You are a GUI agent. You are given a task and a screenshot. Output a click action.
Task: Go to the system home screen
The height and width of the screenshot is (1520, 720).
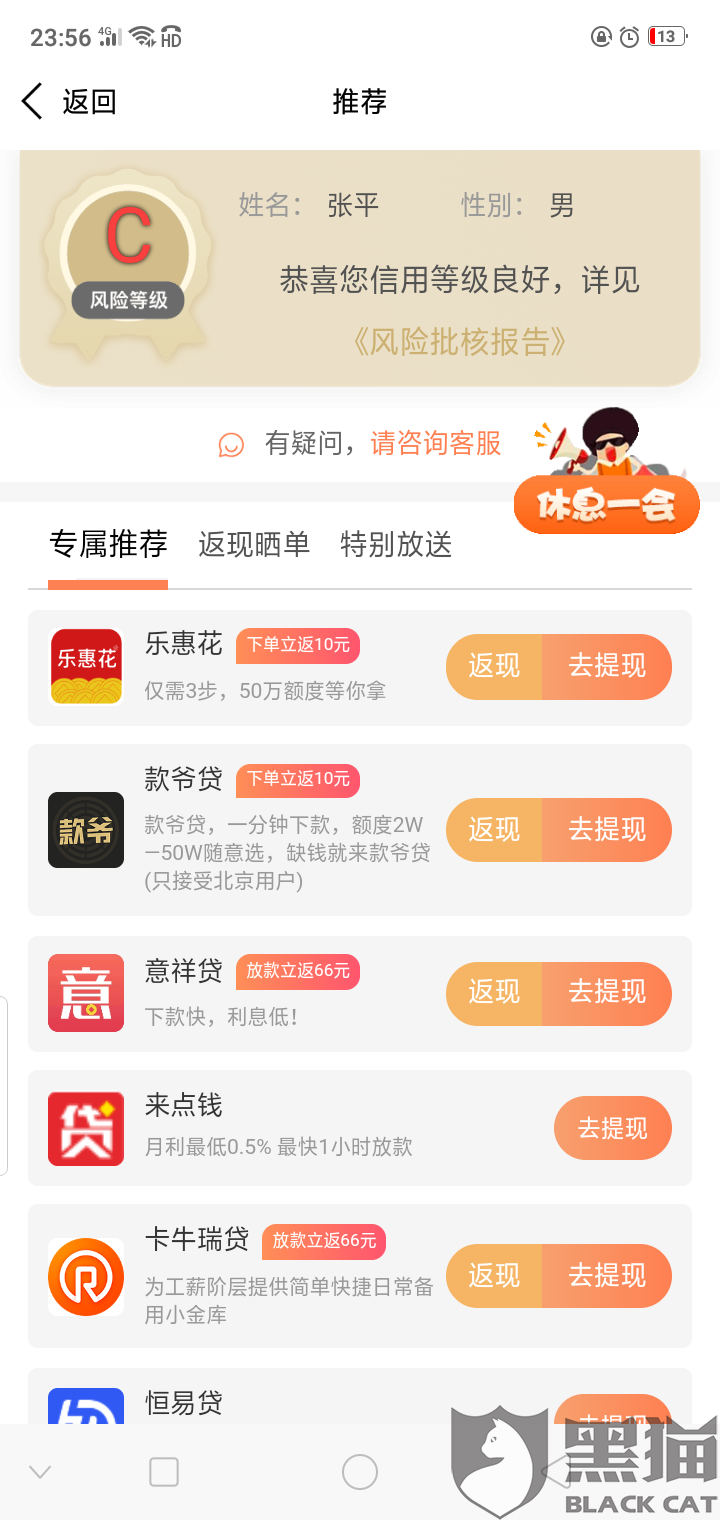(360, 1472)
